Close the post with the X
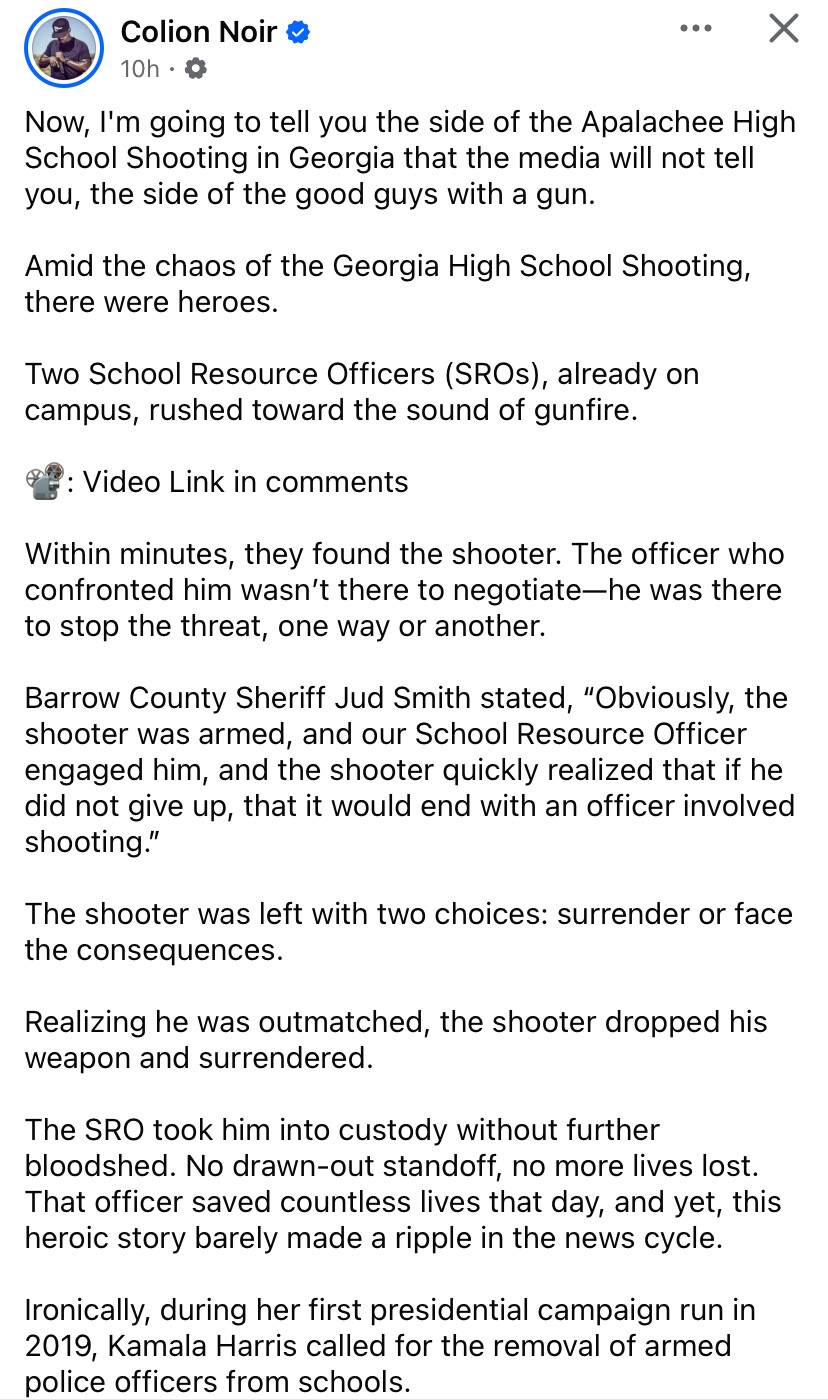 point(784,28)
